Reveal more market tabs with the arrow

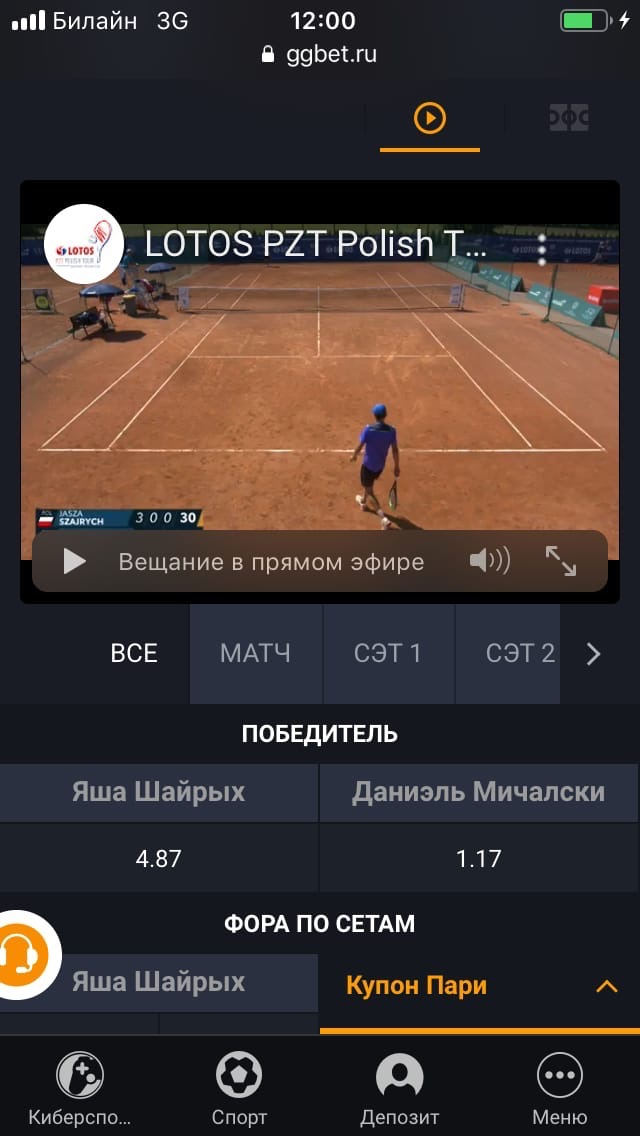point(594,653)
